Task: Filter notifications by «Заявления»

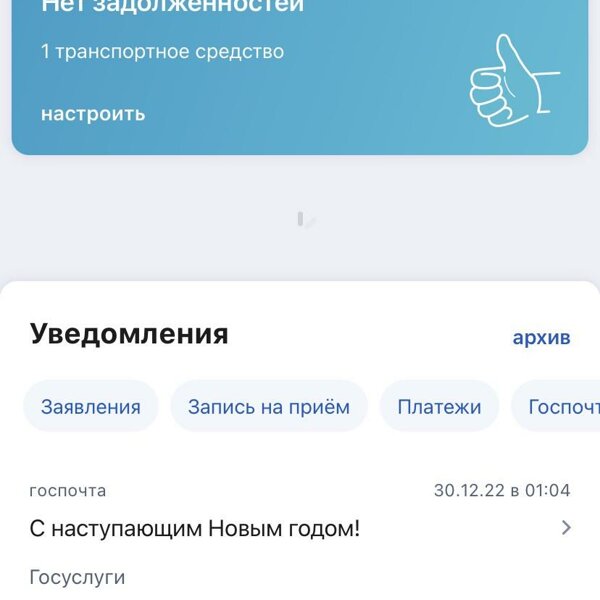Action: 91,407
